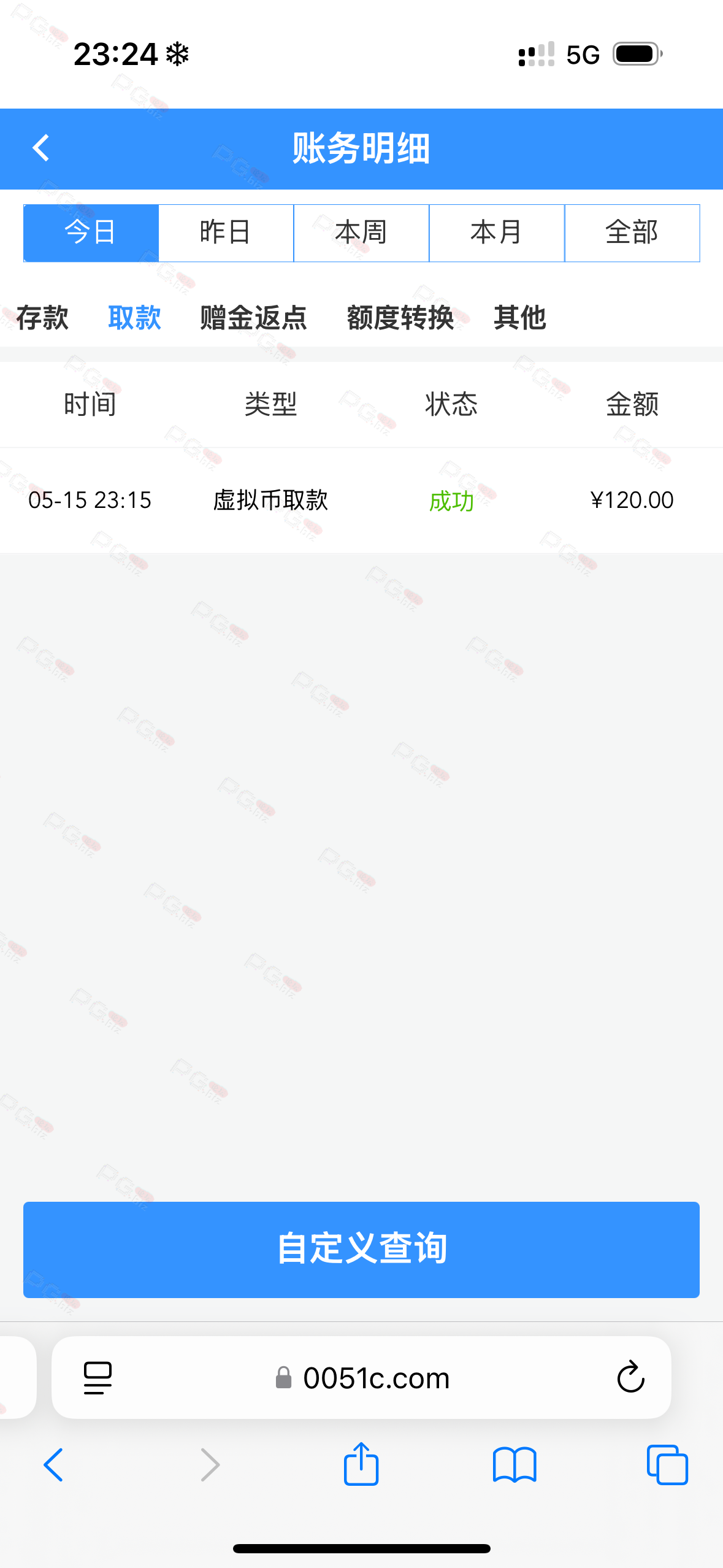Show records for 本月
Image resolution: width=723 pixels, height=1568 pixels.
497,233
